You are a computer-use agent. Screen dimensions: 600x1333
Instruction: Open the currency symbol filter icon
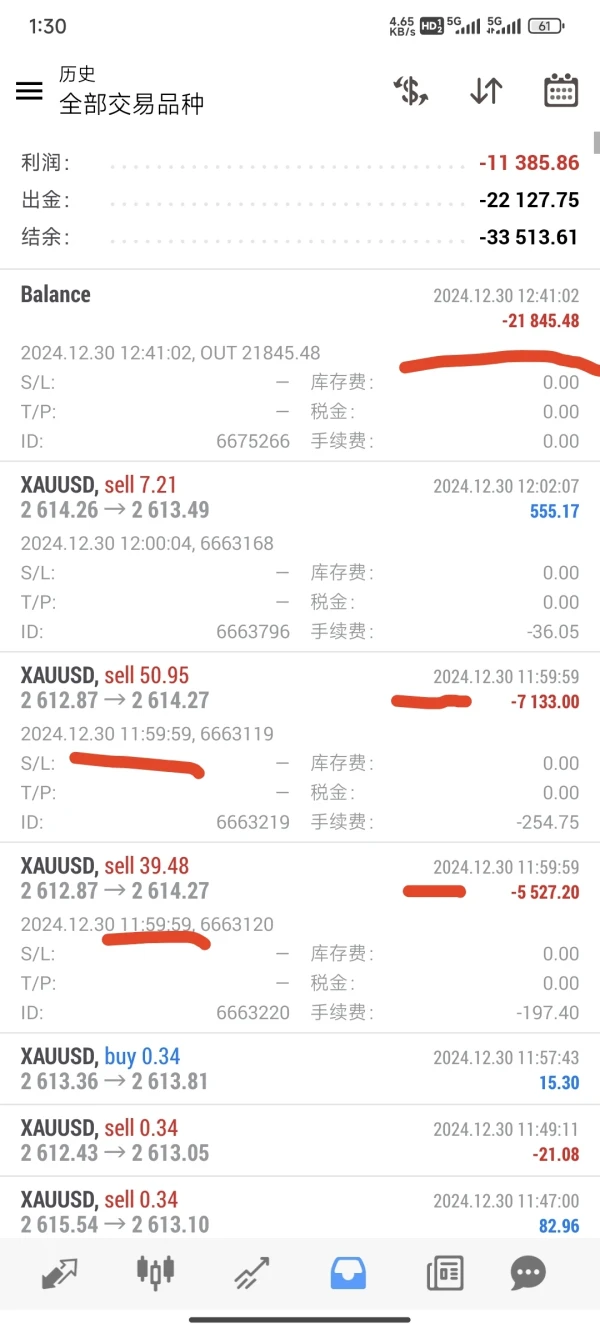pyautogui.click(x=411, y=91)
